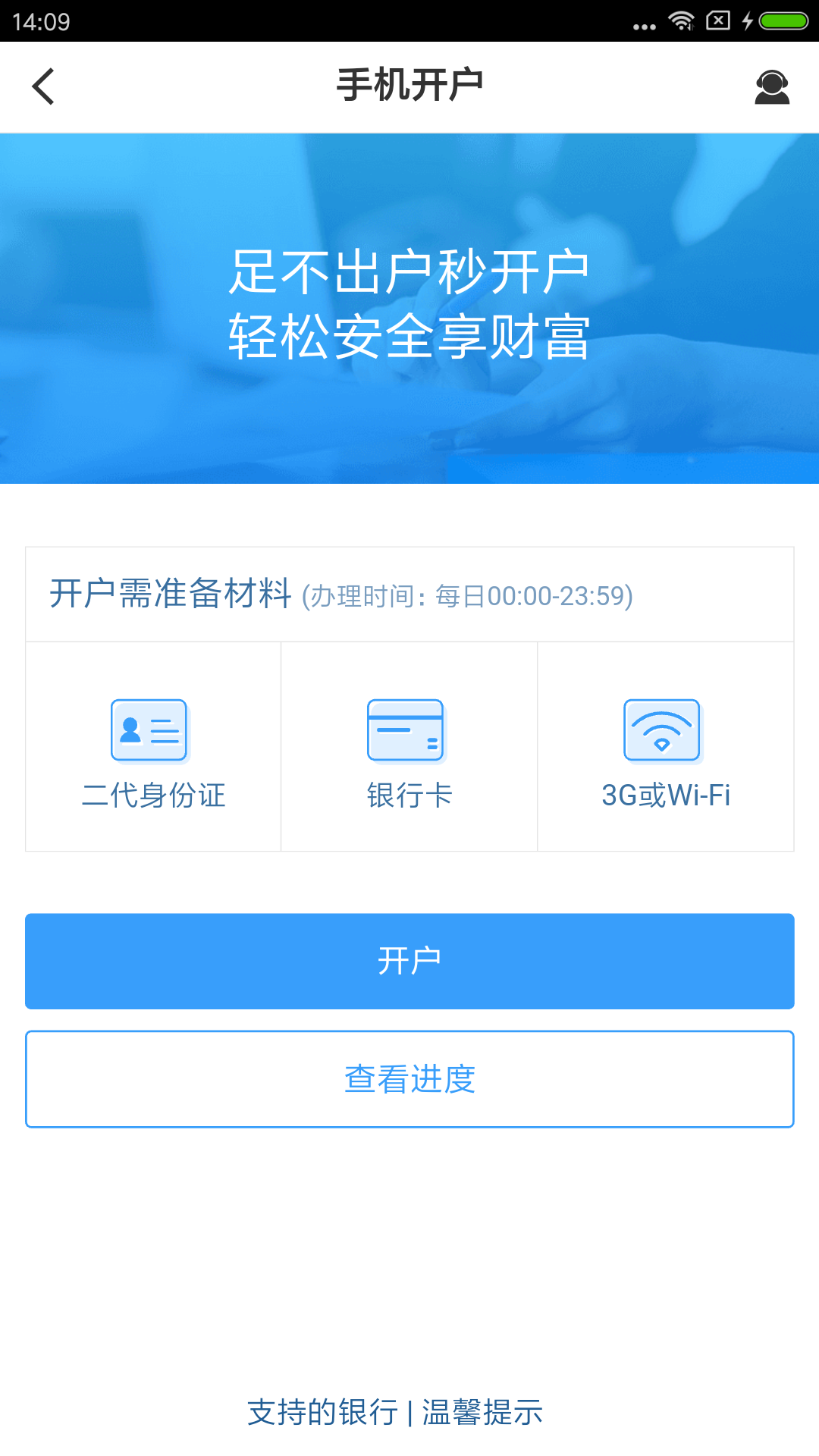Image resolution: width=819 pixels, height=1456 pixels.
Task: View the 温馨提示 link
Action: [x=482, y=1412]
